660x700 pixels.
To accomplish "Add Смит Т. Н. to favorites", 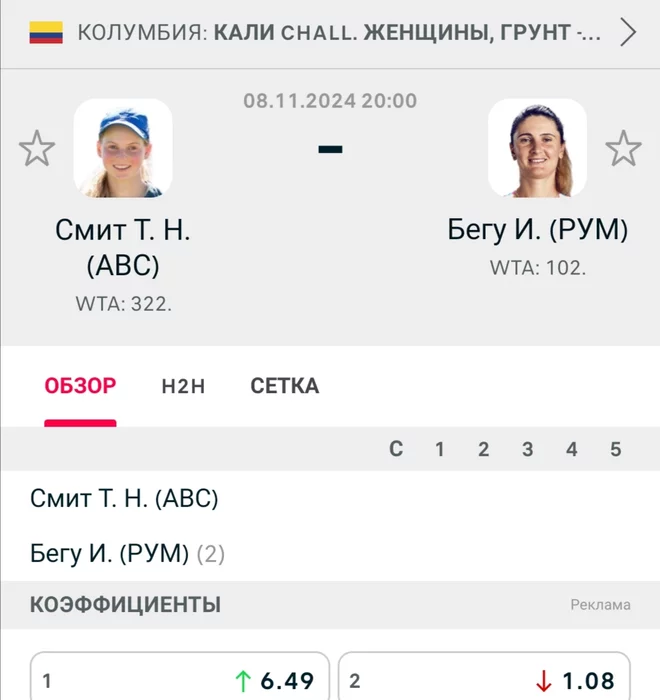I will pos(37,149).
